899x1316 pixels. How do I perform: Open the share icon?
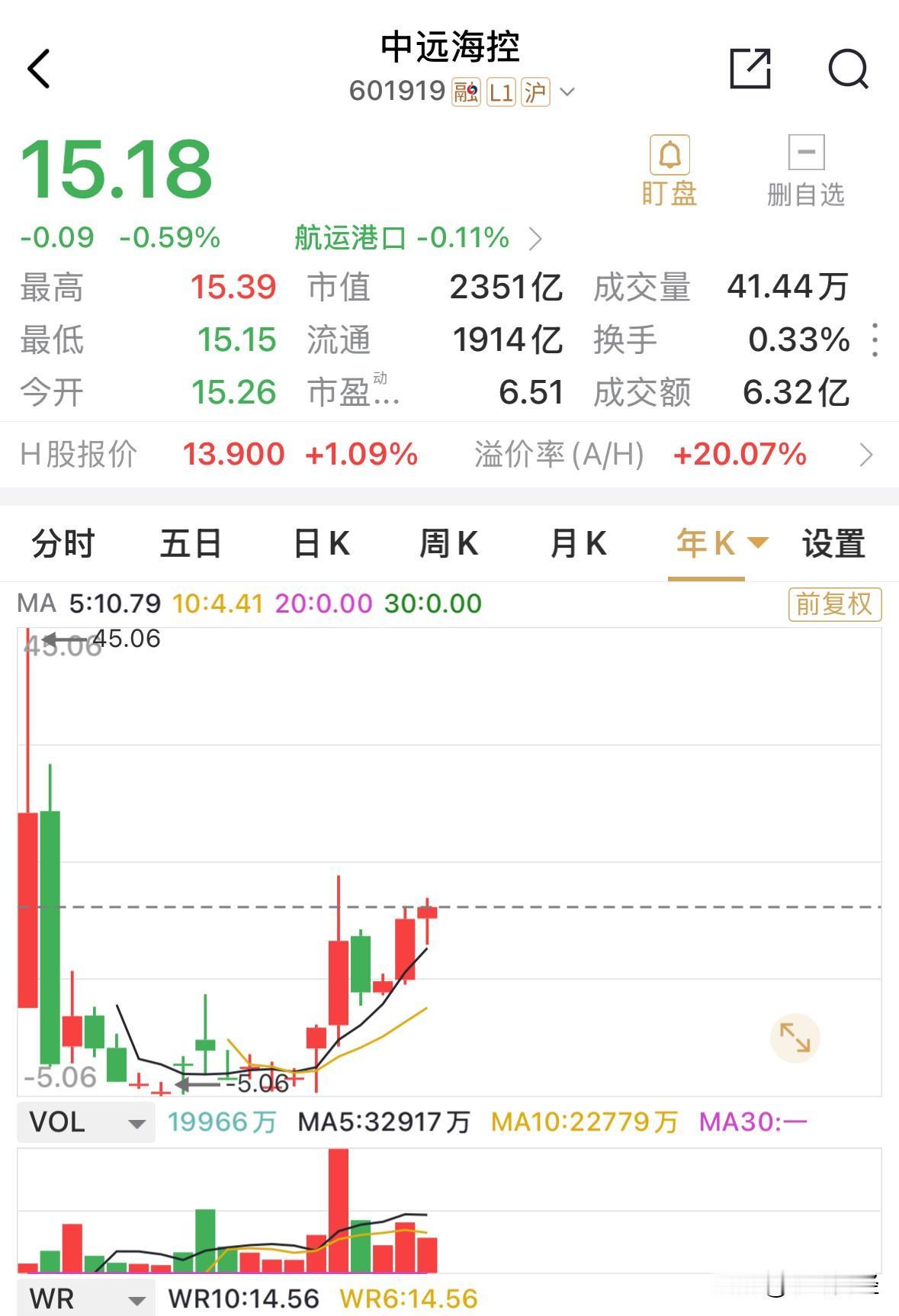(x=751, y=70)
